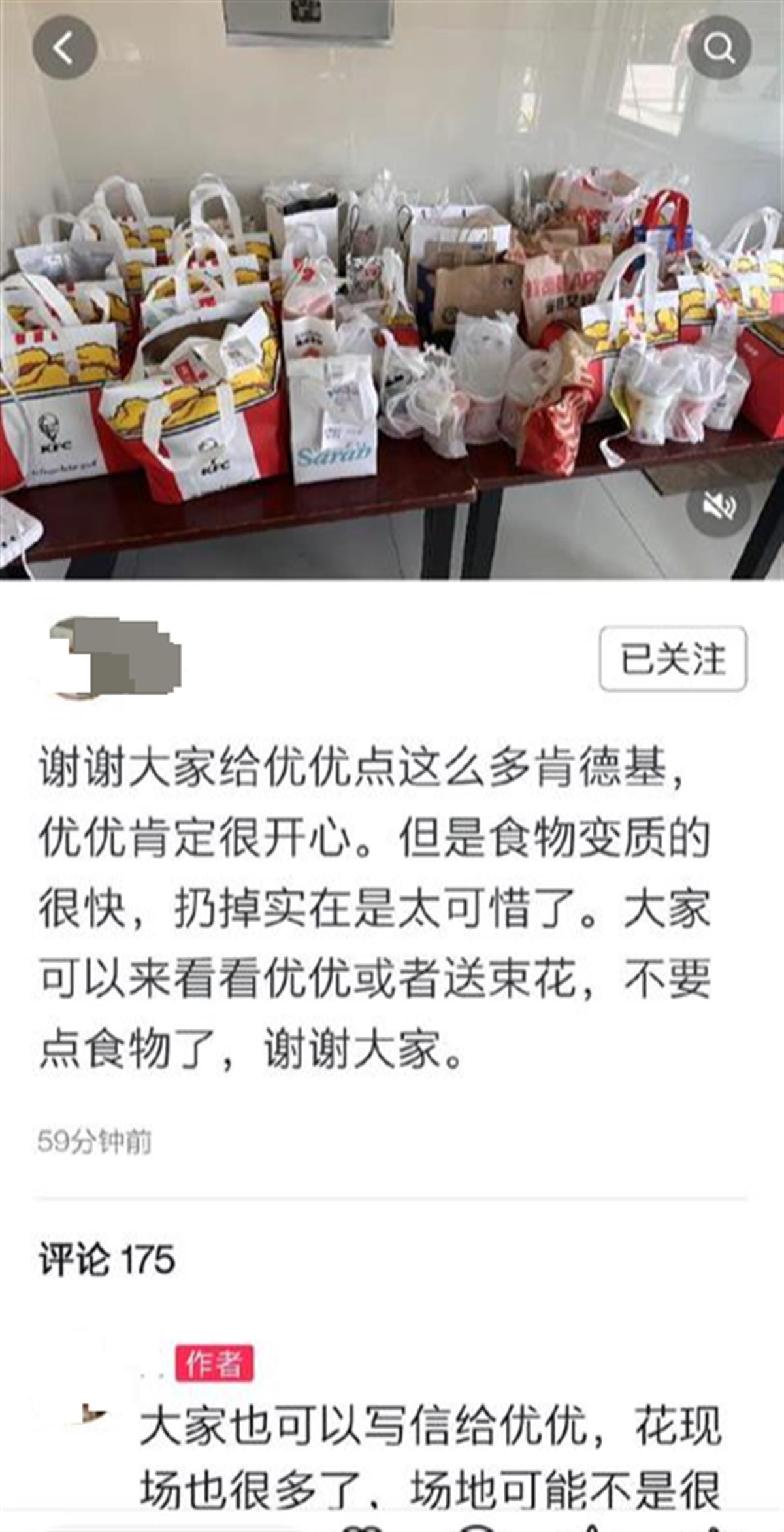View the KFC bags photo in fullscreen

click(x=392, y=294)
